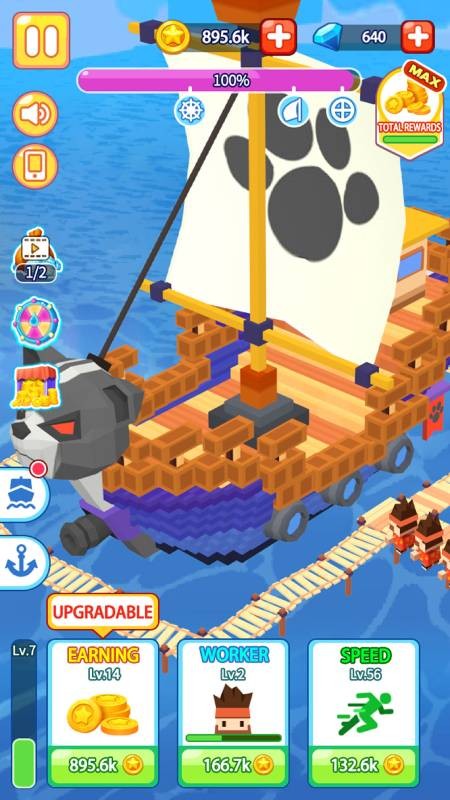Open the Total Rewards badge
The image size is (450, 800).
pyautogui.click(x=411, y=111)
